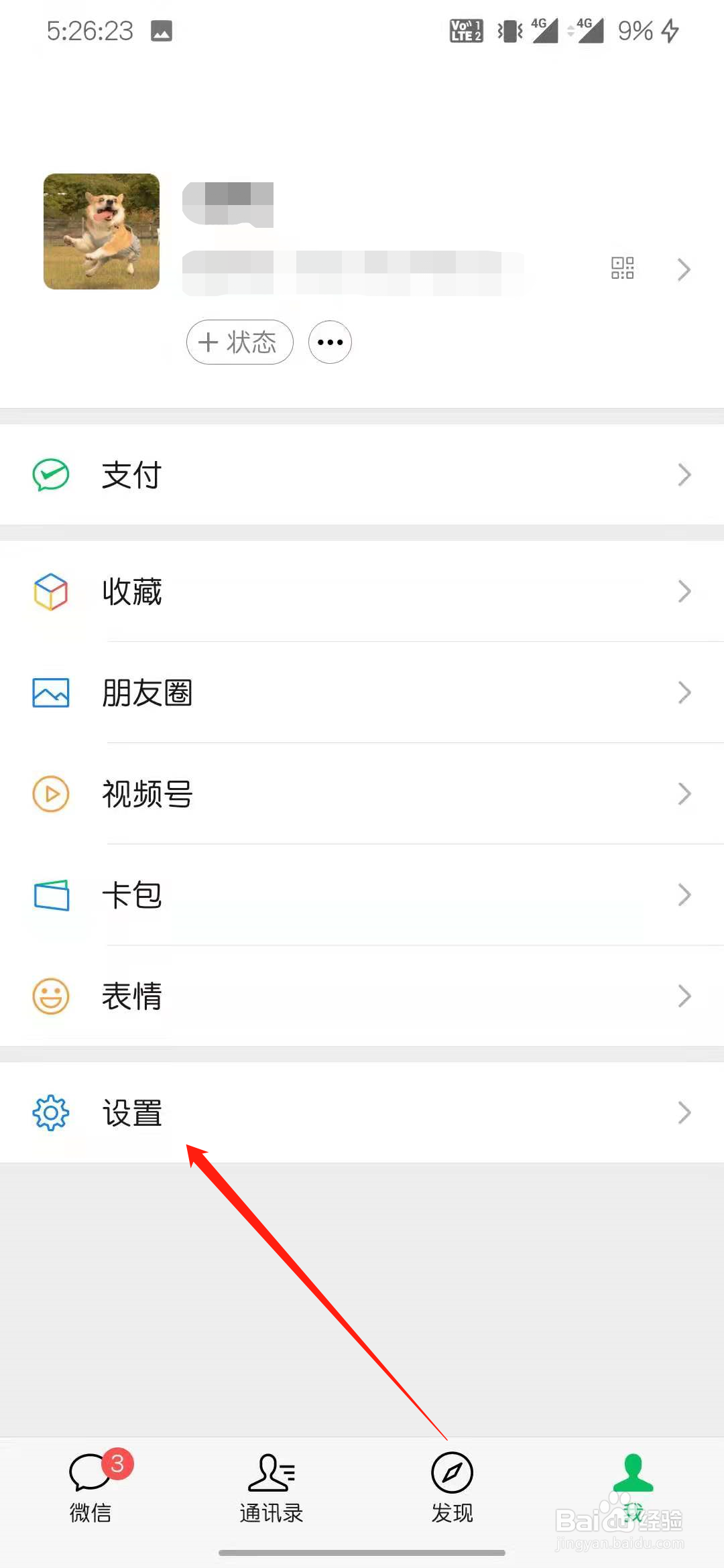Screen dimensions: 724x1568
Task: Select the Sticker Gallery (表情) smiley icon
Action: 50,996
